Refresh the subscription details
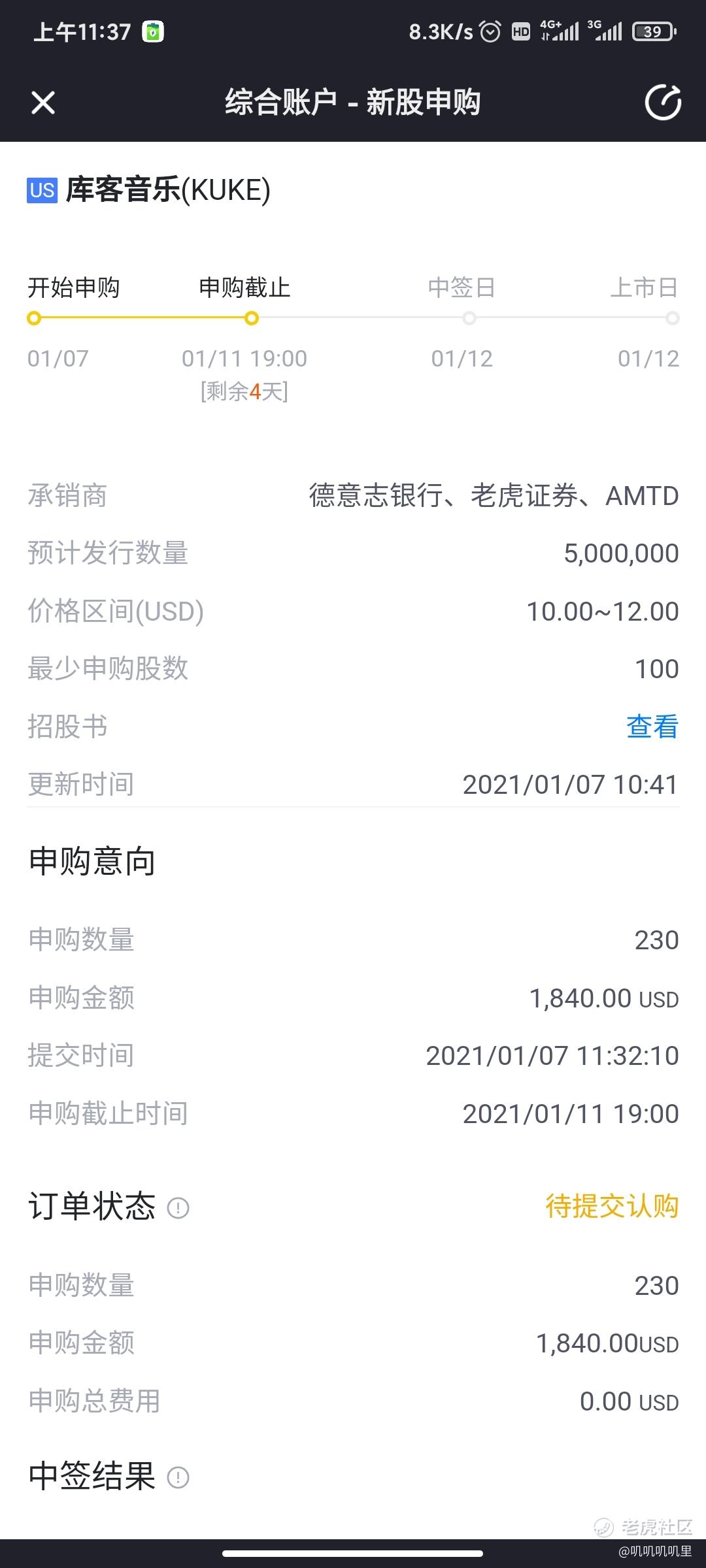706x1568 pixels. point(663,103)
